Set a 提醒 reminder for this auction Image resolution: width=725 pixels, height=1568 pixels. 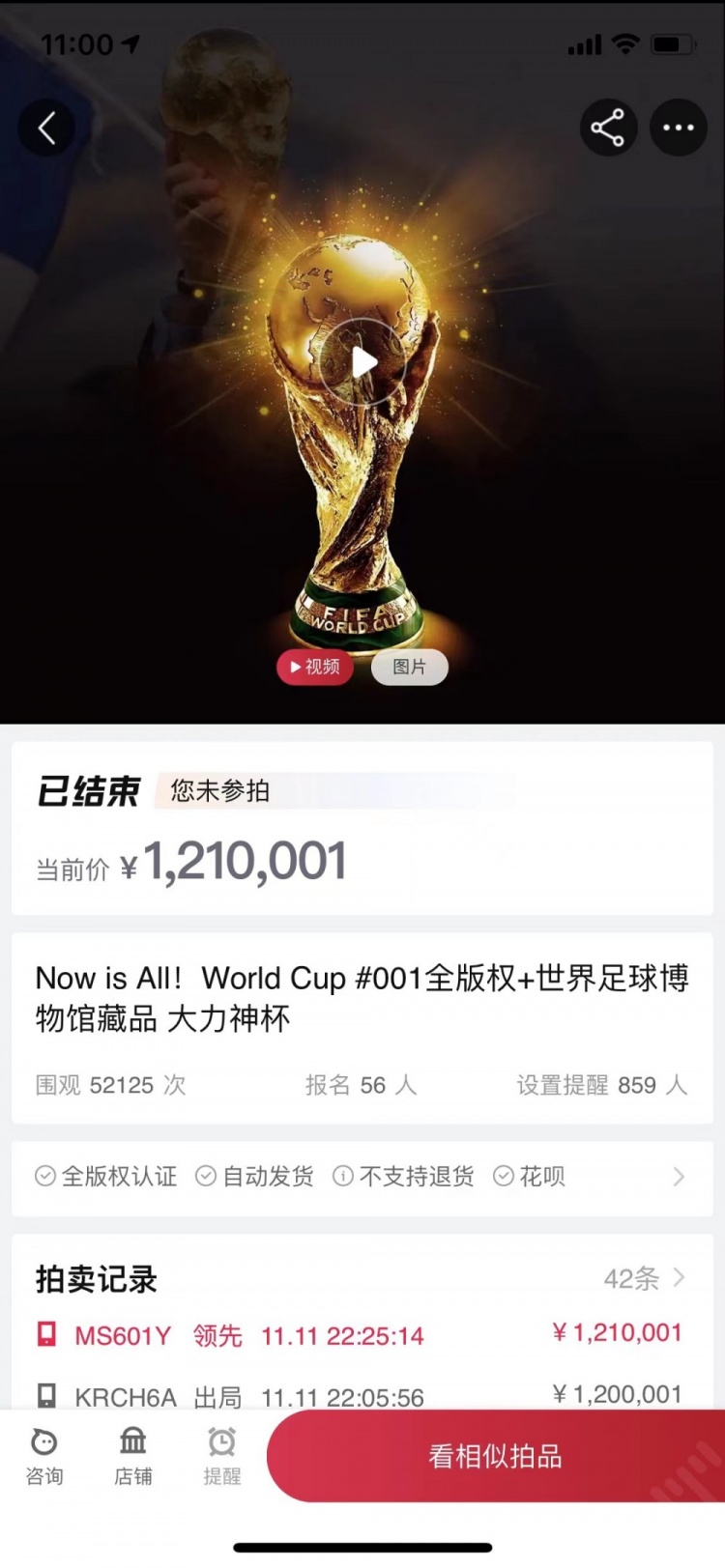(x=222, y=1457)
